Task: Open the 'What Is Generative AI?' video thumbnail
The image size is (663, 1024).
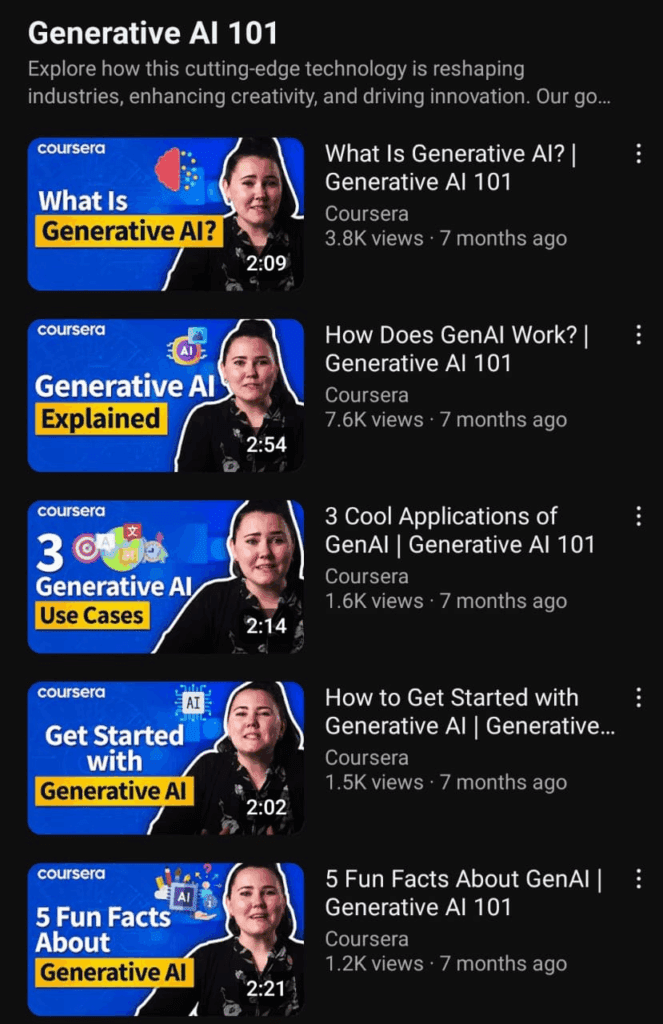Action: [x=165, y=214]
